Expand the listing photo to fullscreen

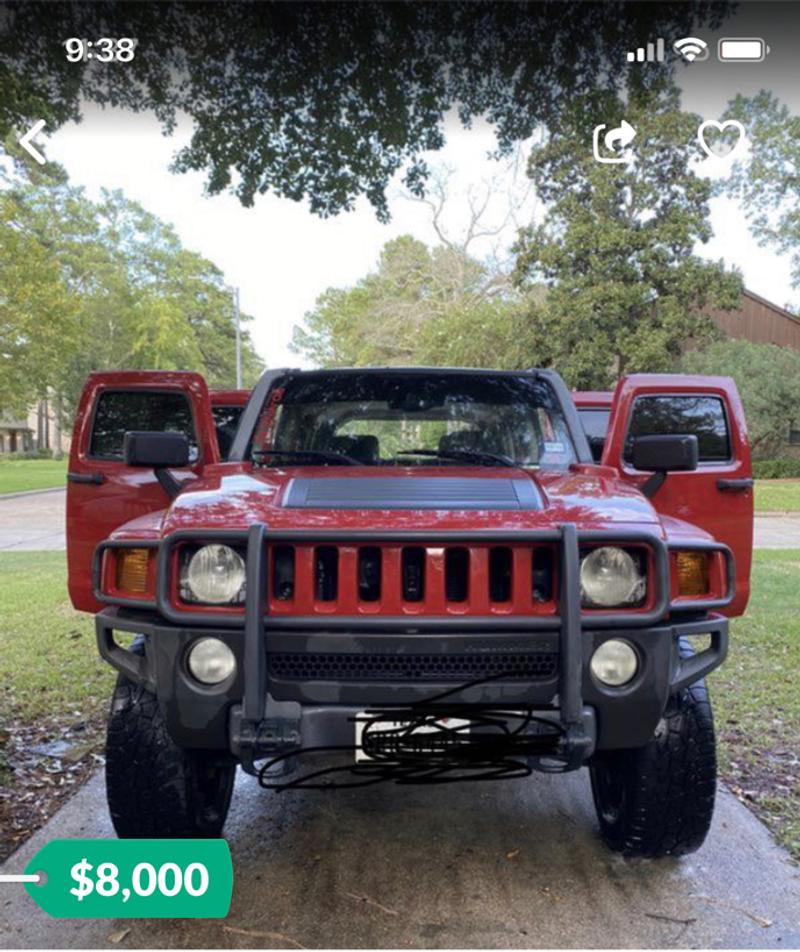(400, 500)
